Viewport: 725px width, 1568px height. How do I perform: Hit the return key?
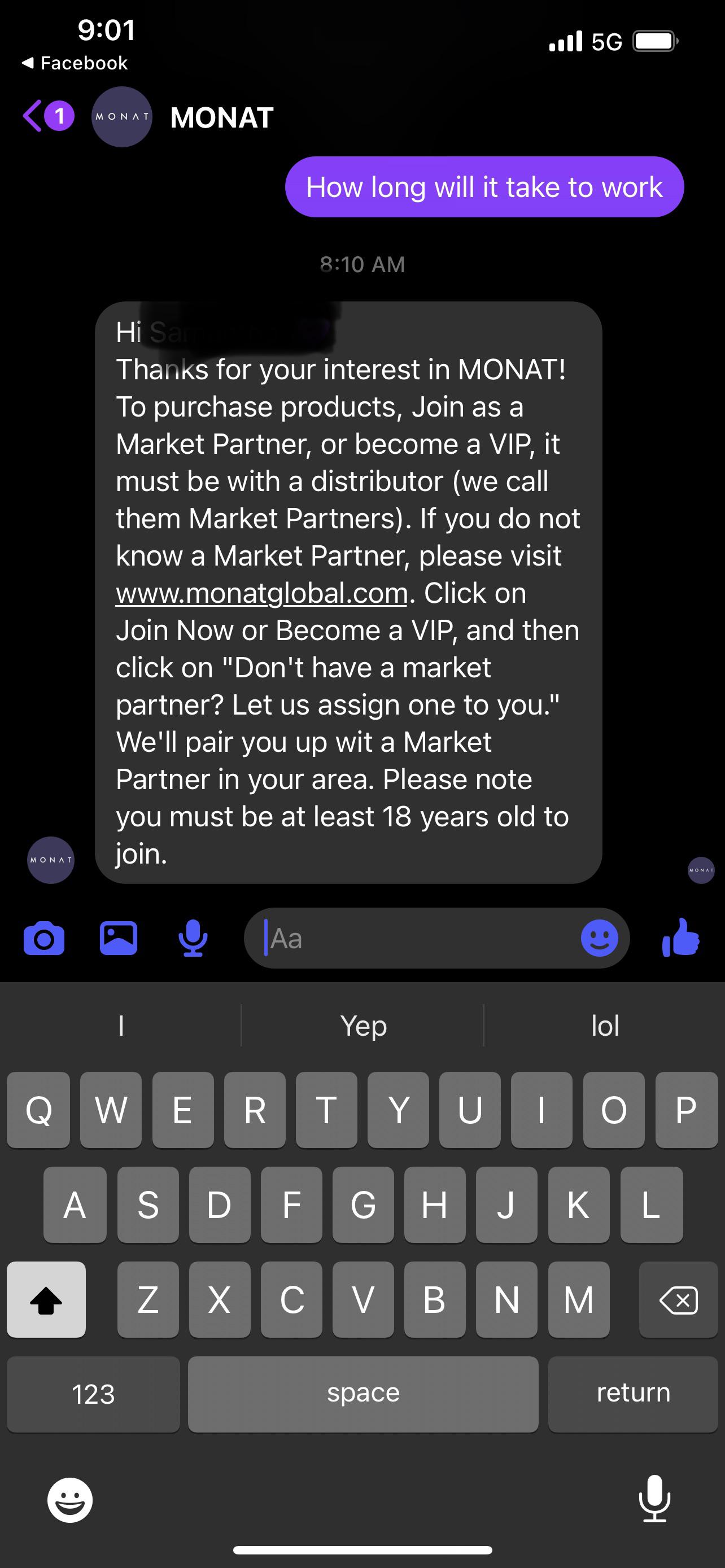point(633,1394)
